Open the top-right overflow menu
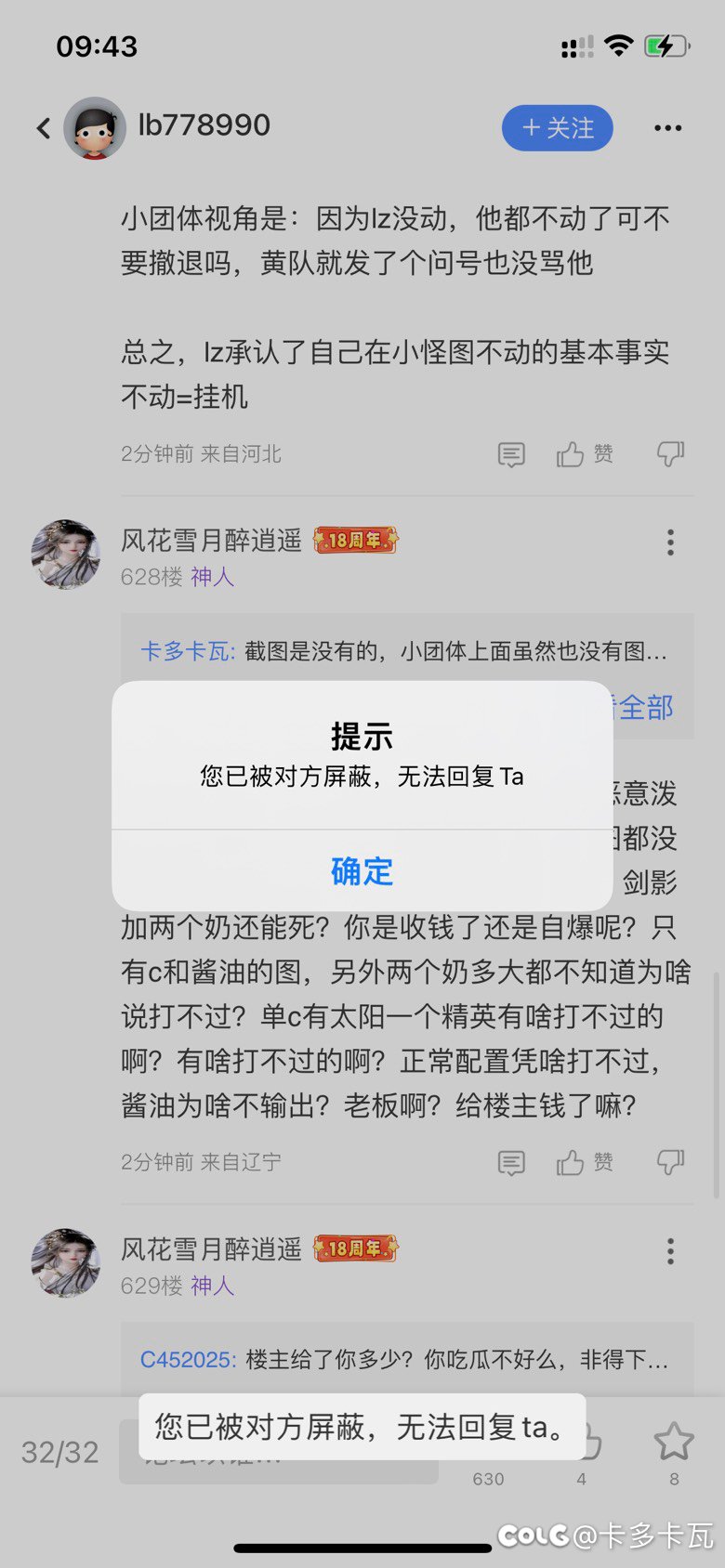This screenshot has width=725, height=1568. [667, 128]
